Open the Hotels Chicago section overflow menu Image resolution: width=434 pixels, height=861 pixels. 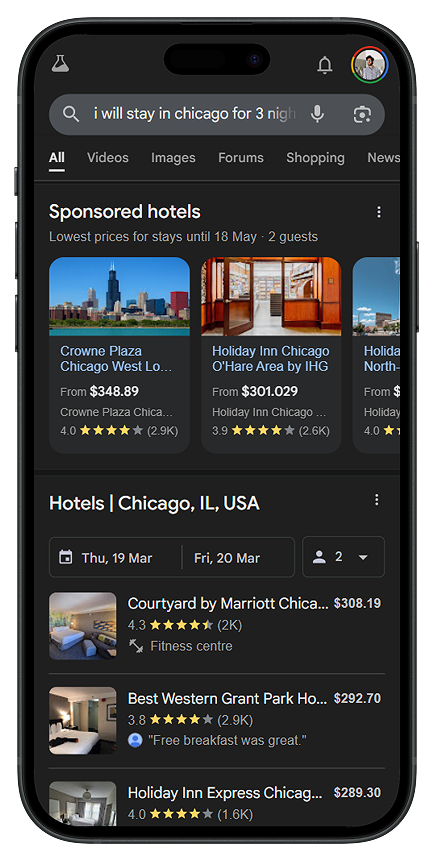[376, 500]
